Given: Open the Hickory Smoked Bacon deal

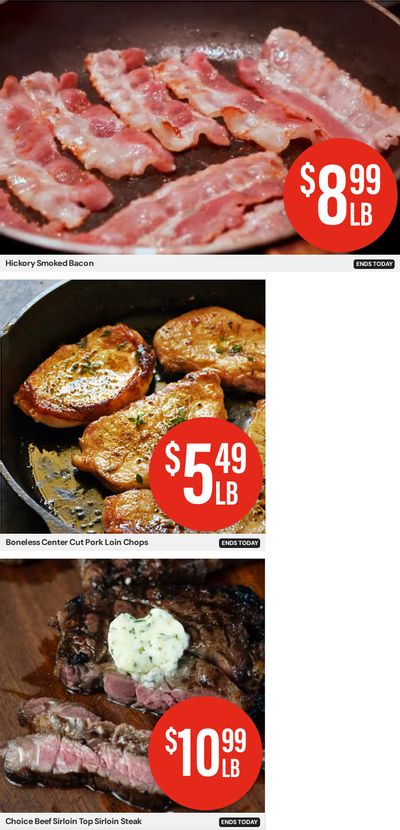Looking at the screenshot, I should (200, 136).
